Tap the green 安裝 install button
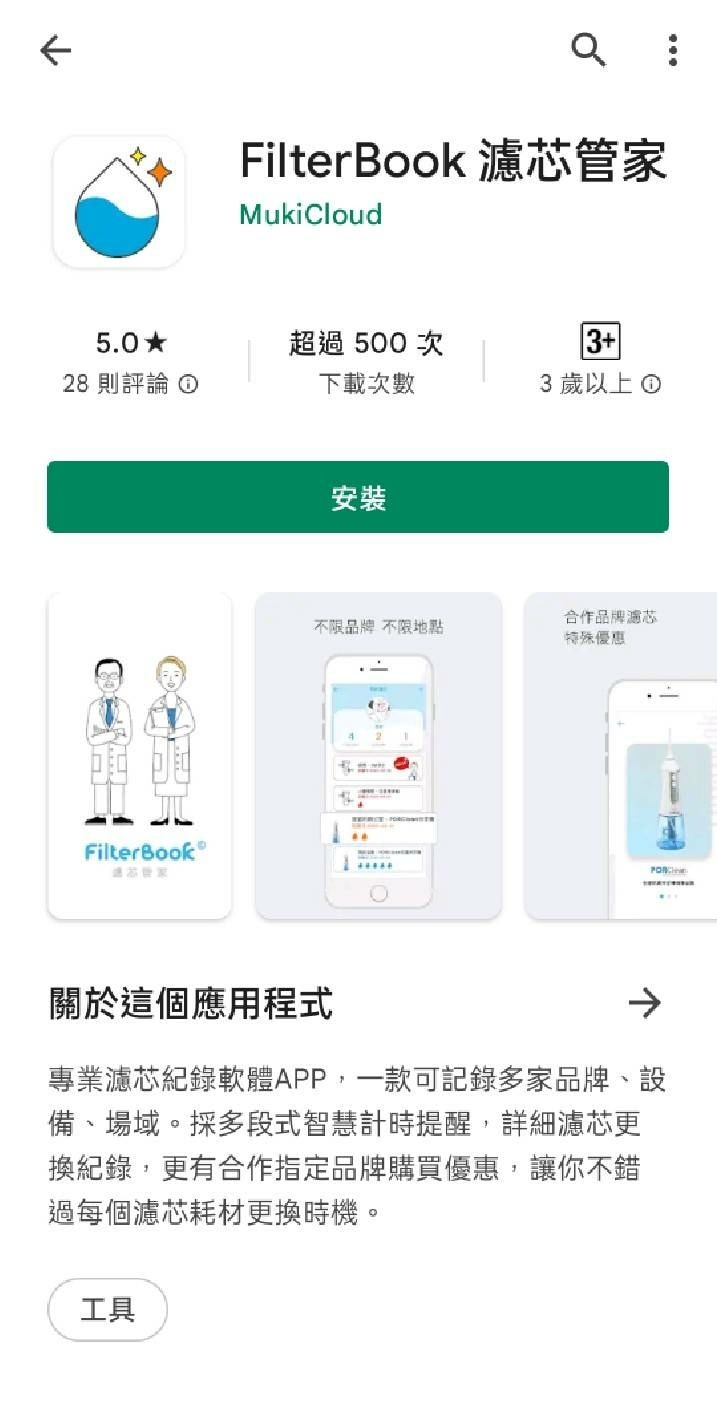 pos(358,497)
